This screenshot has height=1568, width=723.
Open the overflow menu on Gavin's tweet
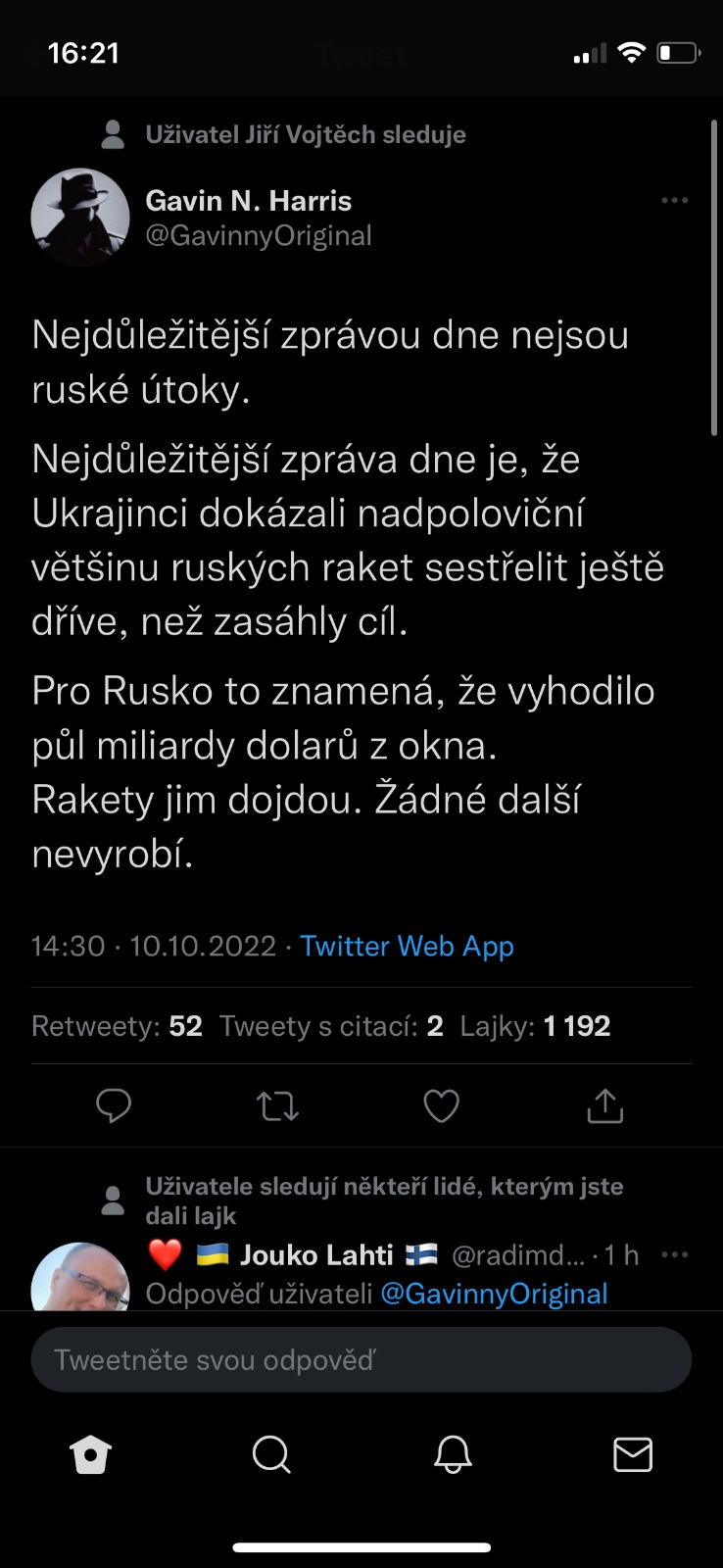pyautogui.click(x=674, y=201)
